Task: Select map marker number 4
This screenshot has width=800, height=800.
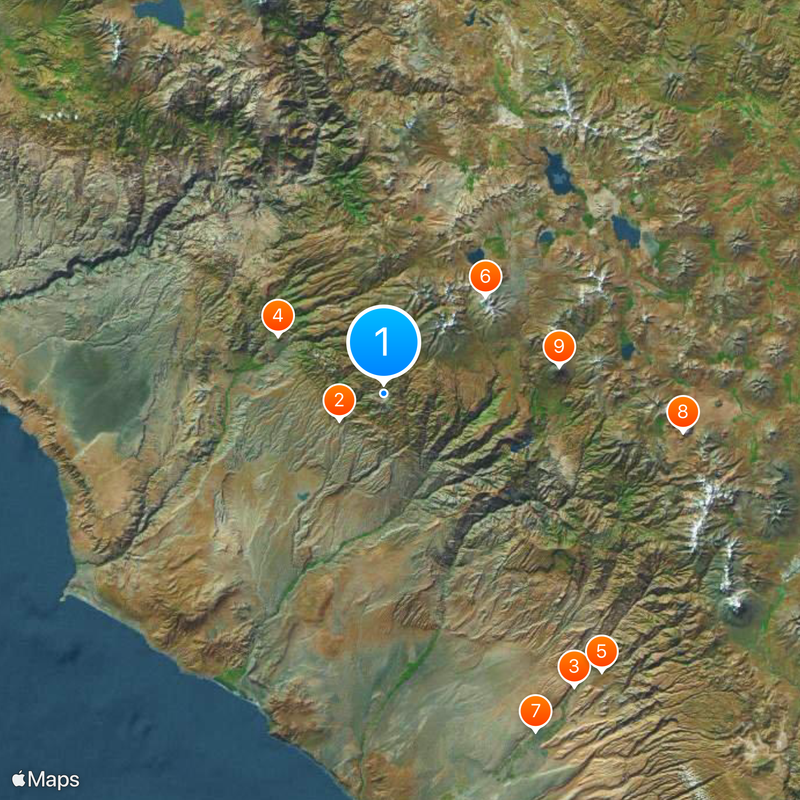Action: [277, 317]
